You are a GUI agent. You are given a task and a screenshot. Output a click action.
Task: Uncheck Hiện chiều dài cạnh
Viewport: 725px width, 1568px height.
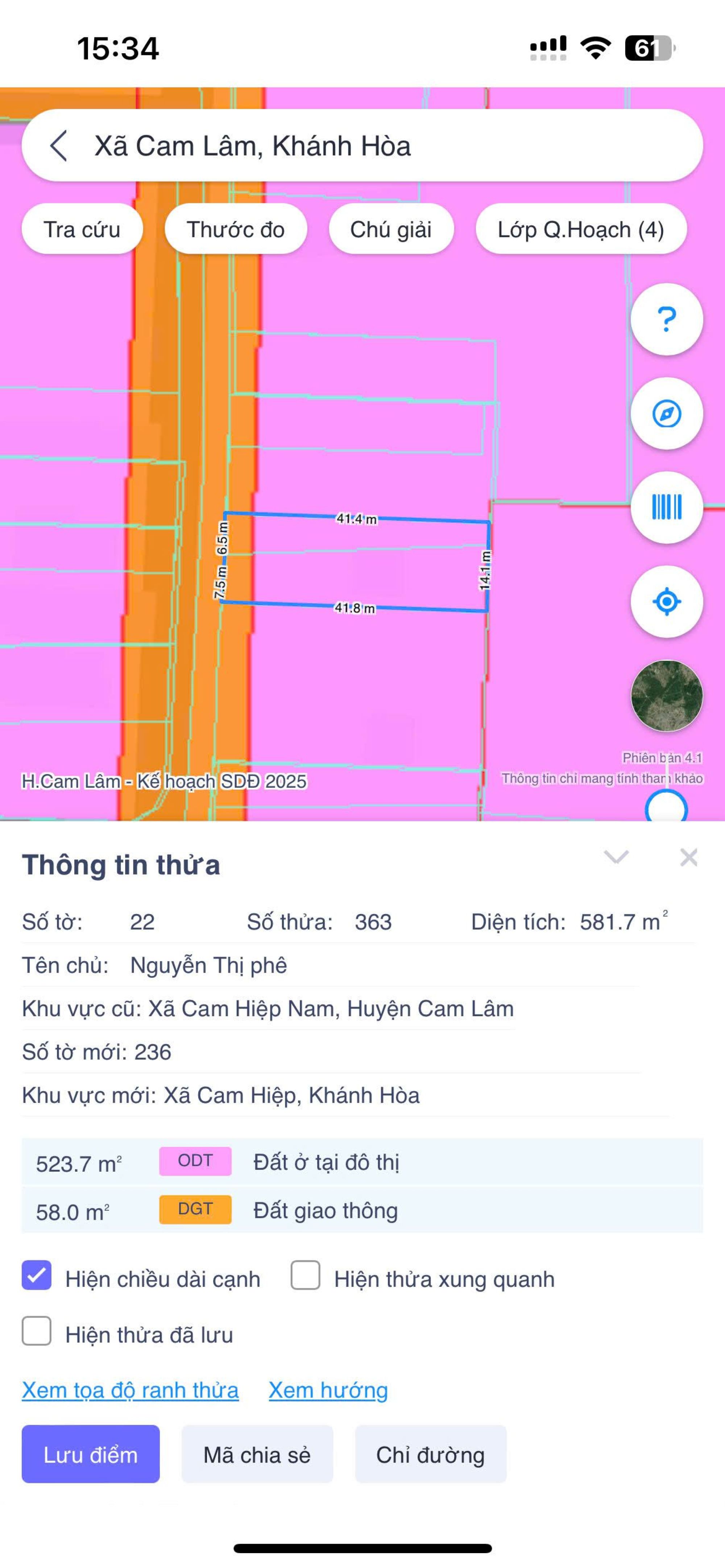[37, 1275]
